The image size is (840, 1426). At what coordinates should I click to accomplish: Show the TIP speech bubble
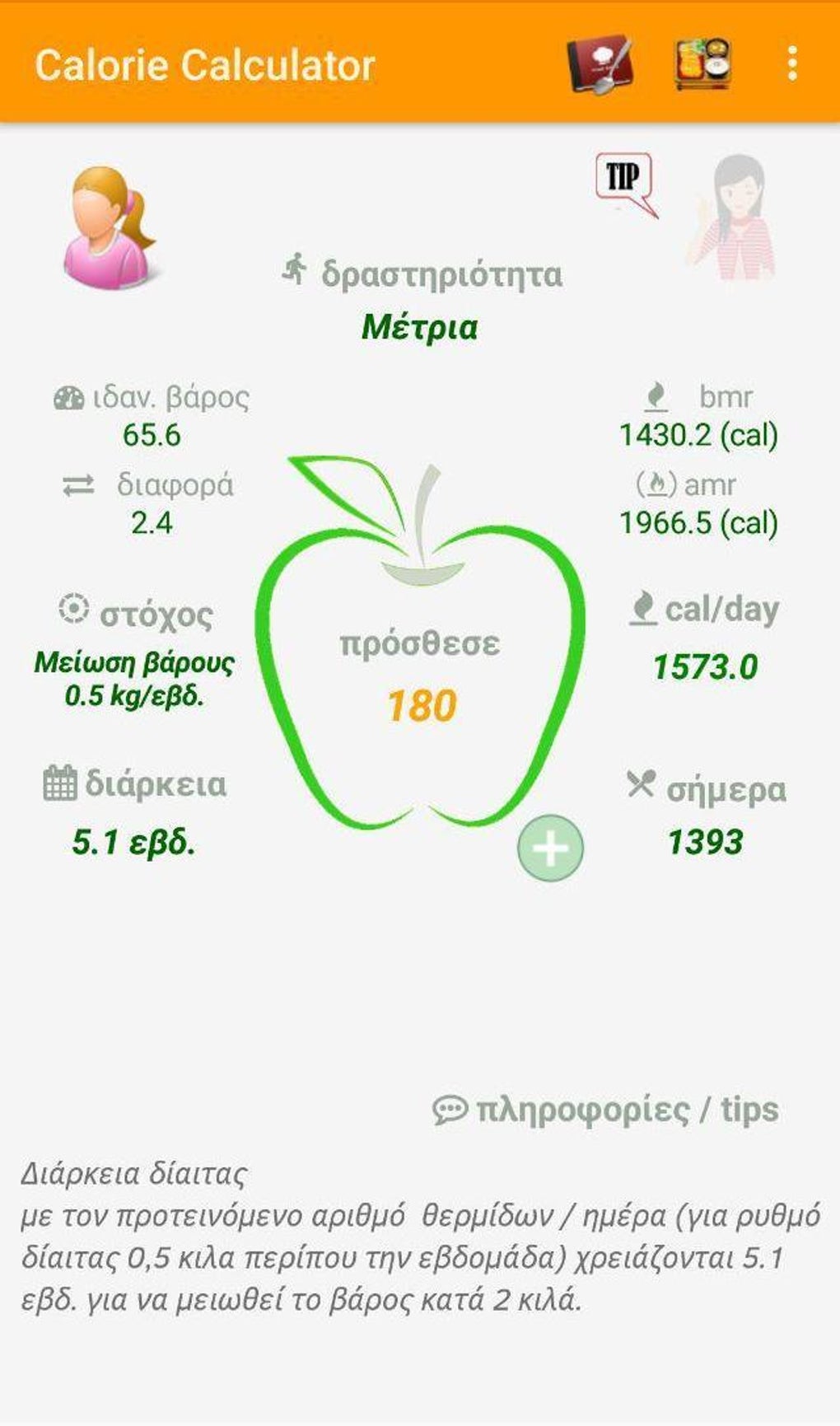click(626, 180)
